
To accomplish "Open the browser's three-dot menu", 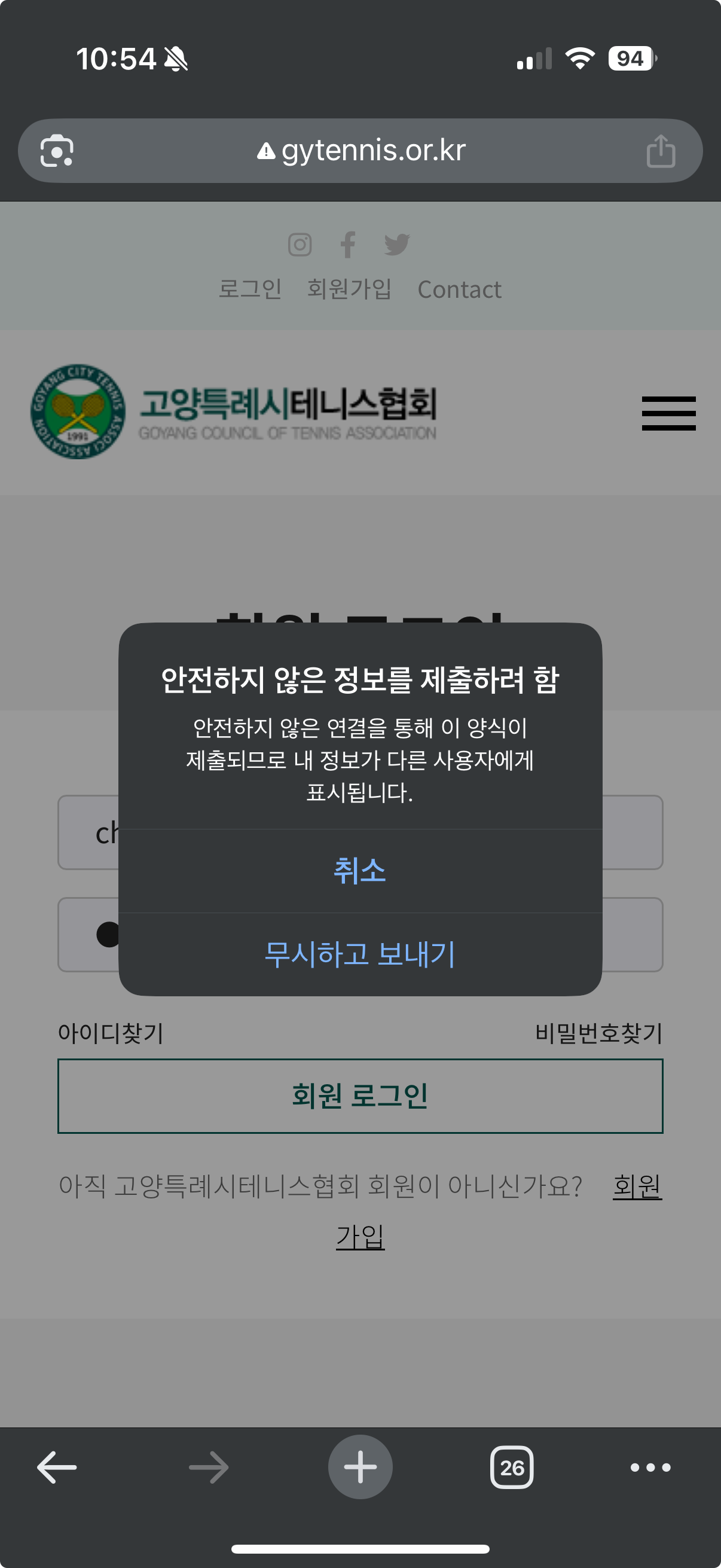I will click(650, 1467).
